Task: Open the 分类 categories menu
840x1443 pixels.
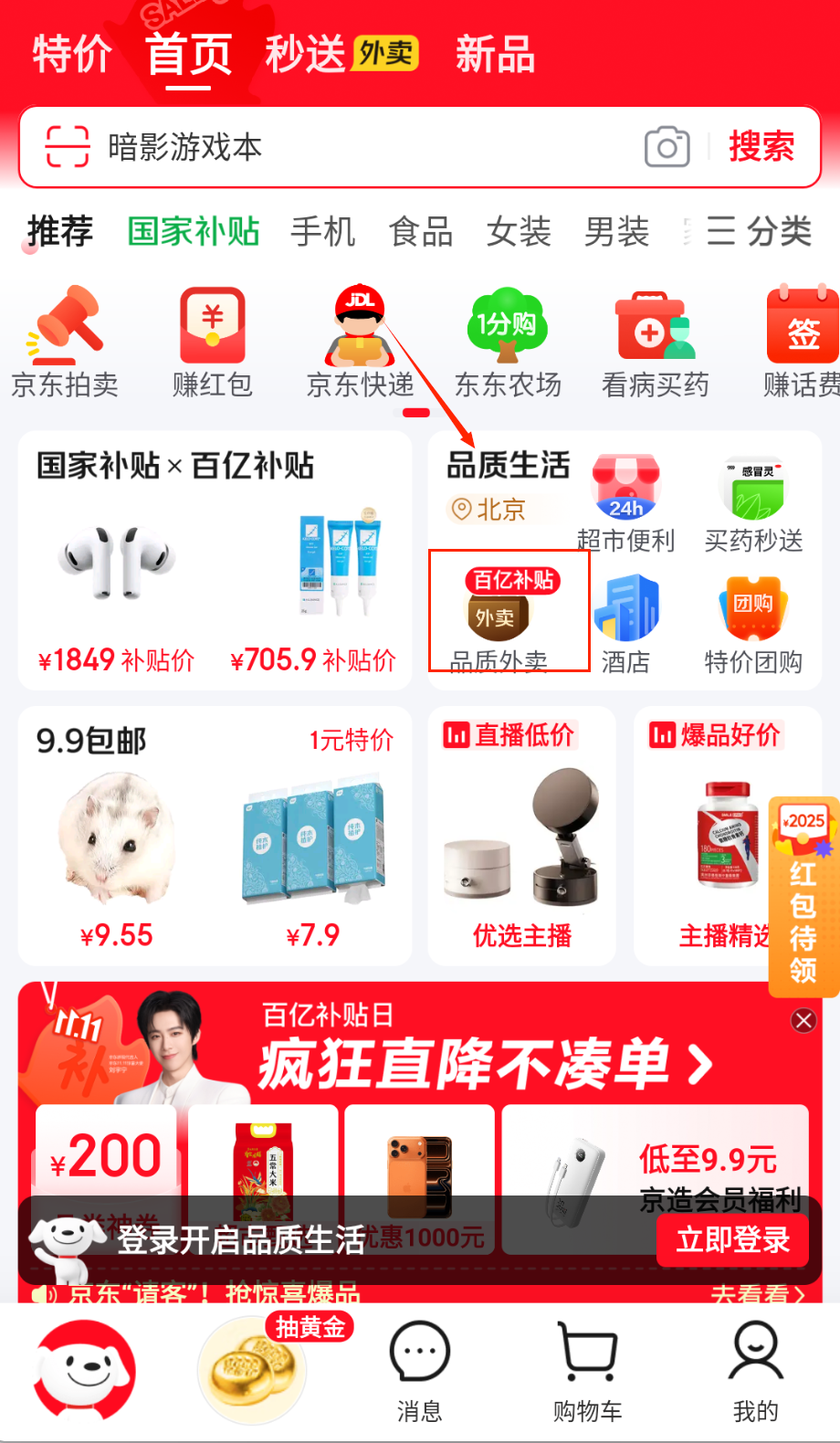Action: (x=760, y=232)
